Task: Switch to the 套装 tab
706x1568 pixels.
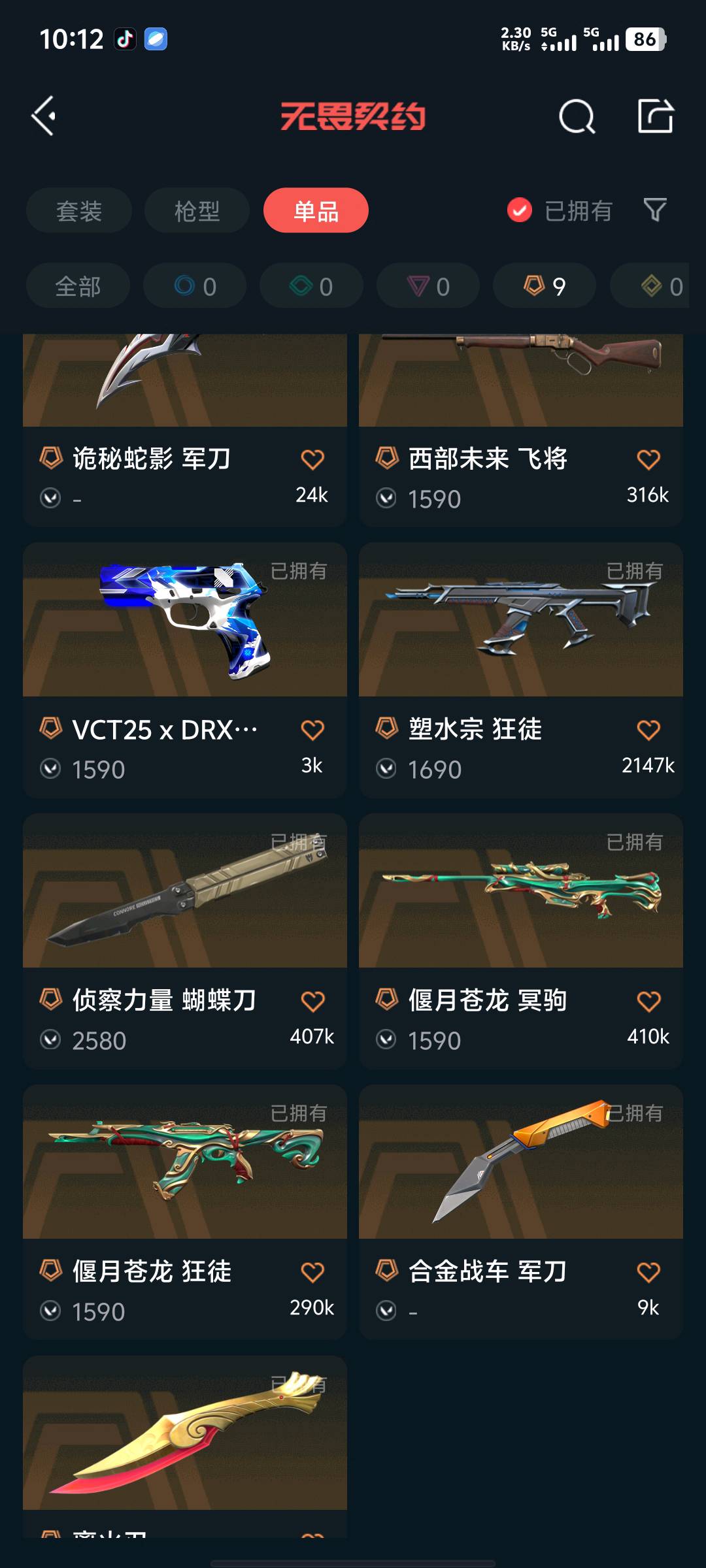Action: tap(79, 211)
